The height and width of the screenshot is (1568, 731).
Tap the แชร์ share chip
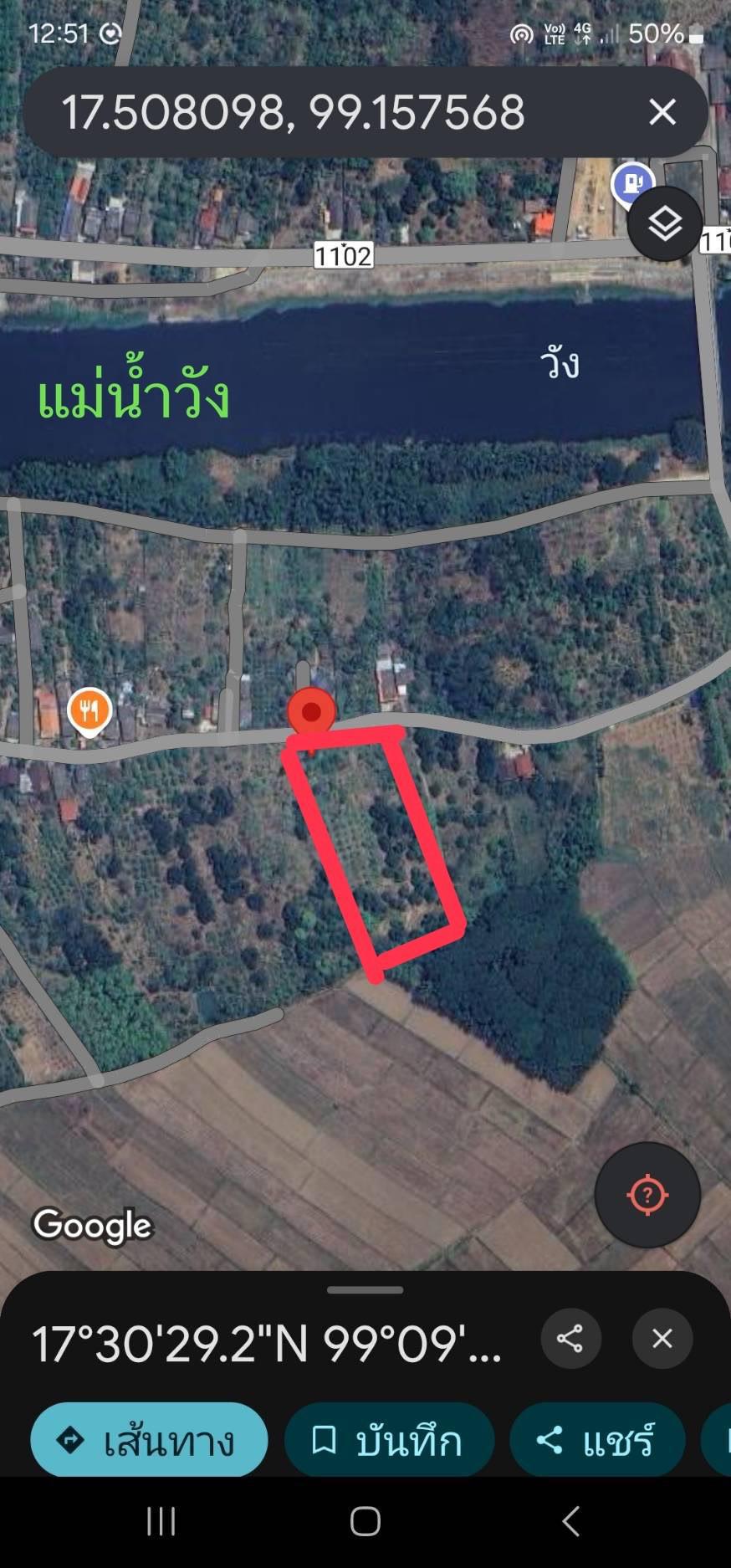(597, 1440)
